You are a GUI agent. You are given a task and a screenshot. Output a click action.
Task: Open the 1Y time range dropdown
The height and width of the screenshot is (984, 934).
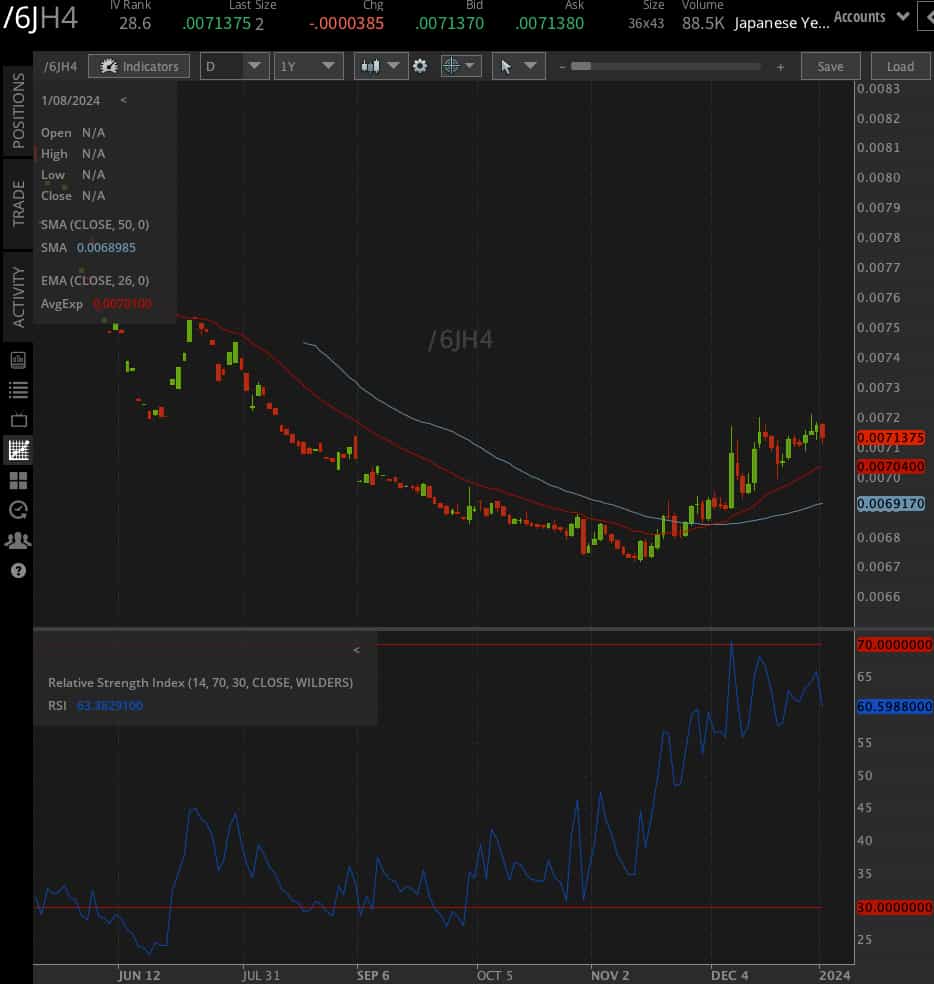point(308,66)
